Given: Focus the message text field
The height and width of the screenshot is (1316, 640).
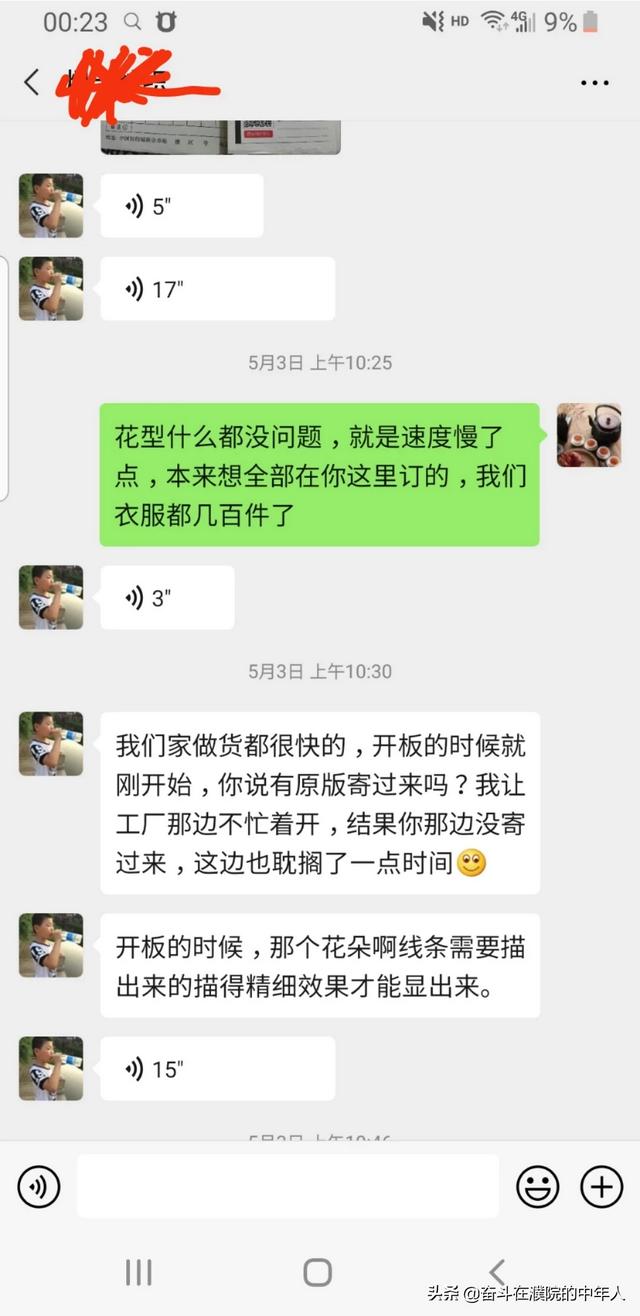Looking at the screenshot, I should pos(288,1187).
